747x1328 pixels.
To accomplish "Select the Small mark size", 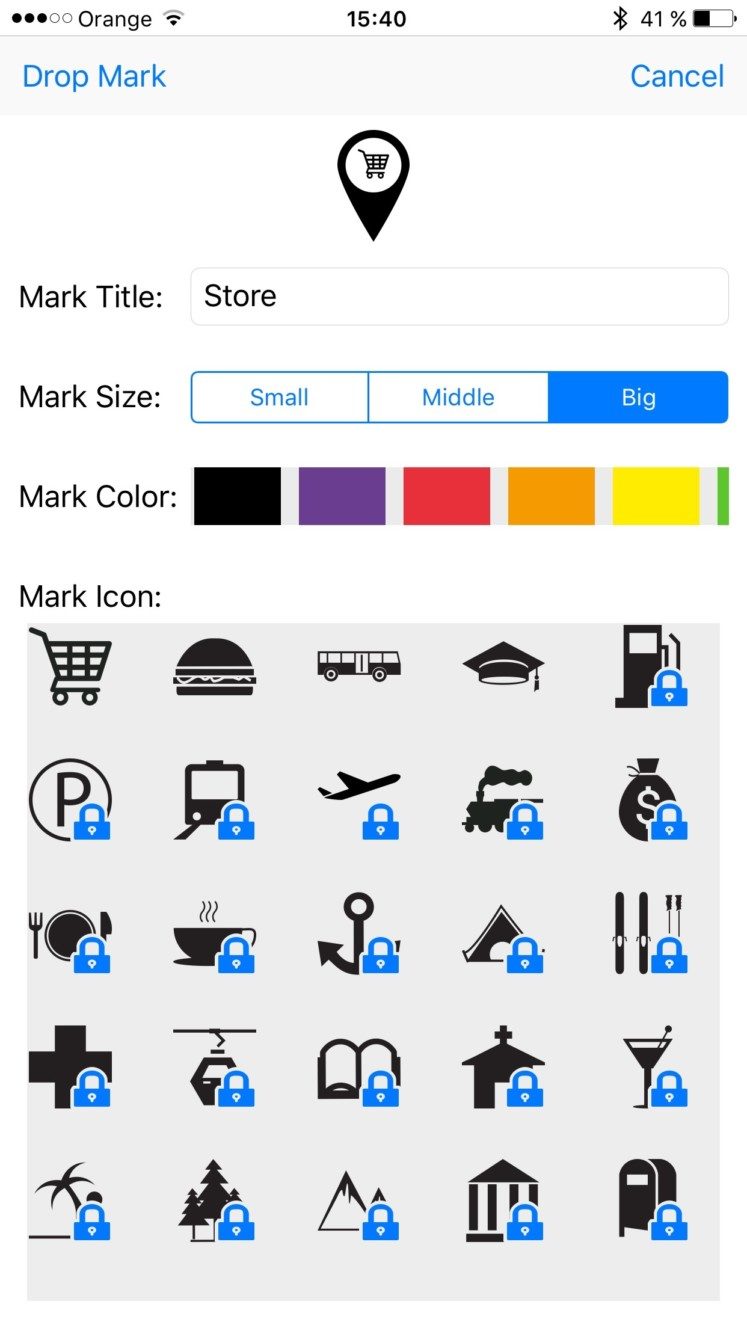I will coord(279,397).
